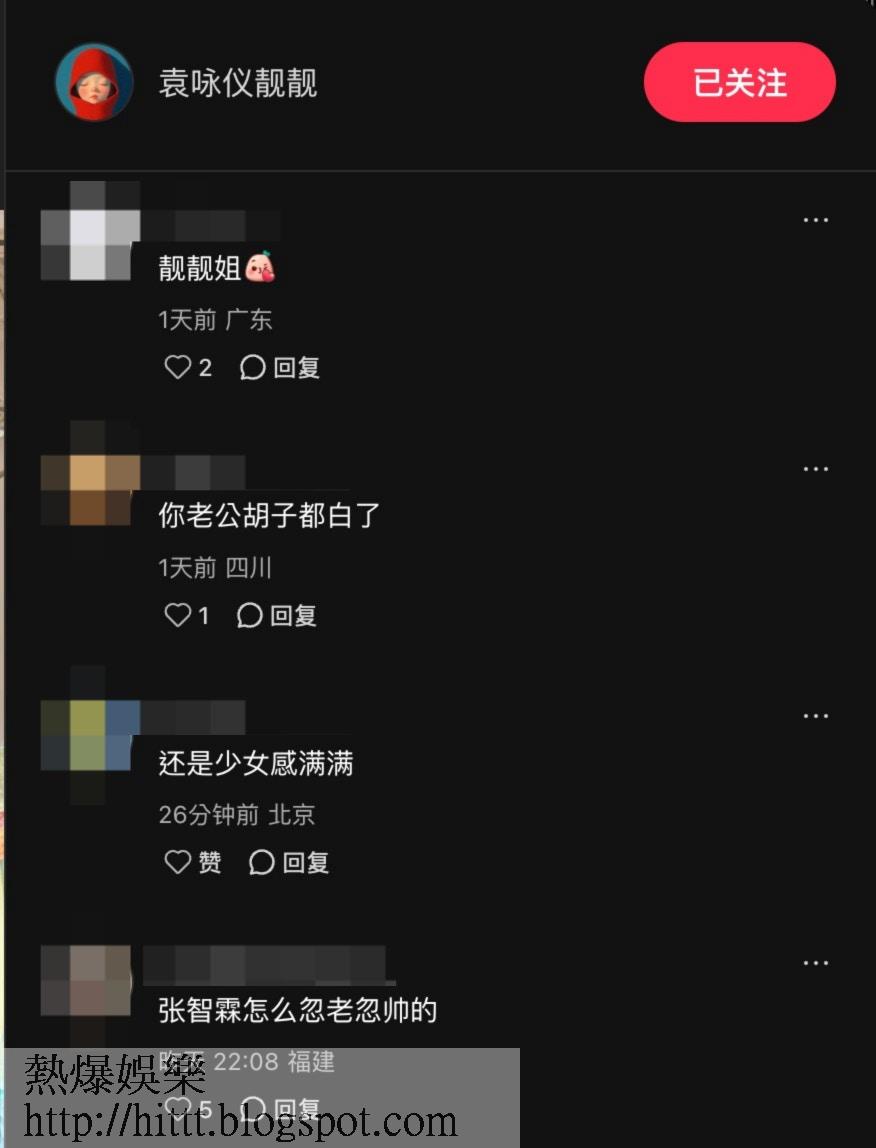The height and width of the screenshot is (1148, 876).
Task: Reply to 你老公胡子都白了 comment
Action: (x=277, y=615)
